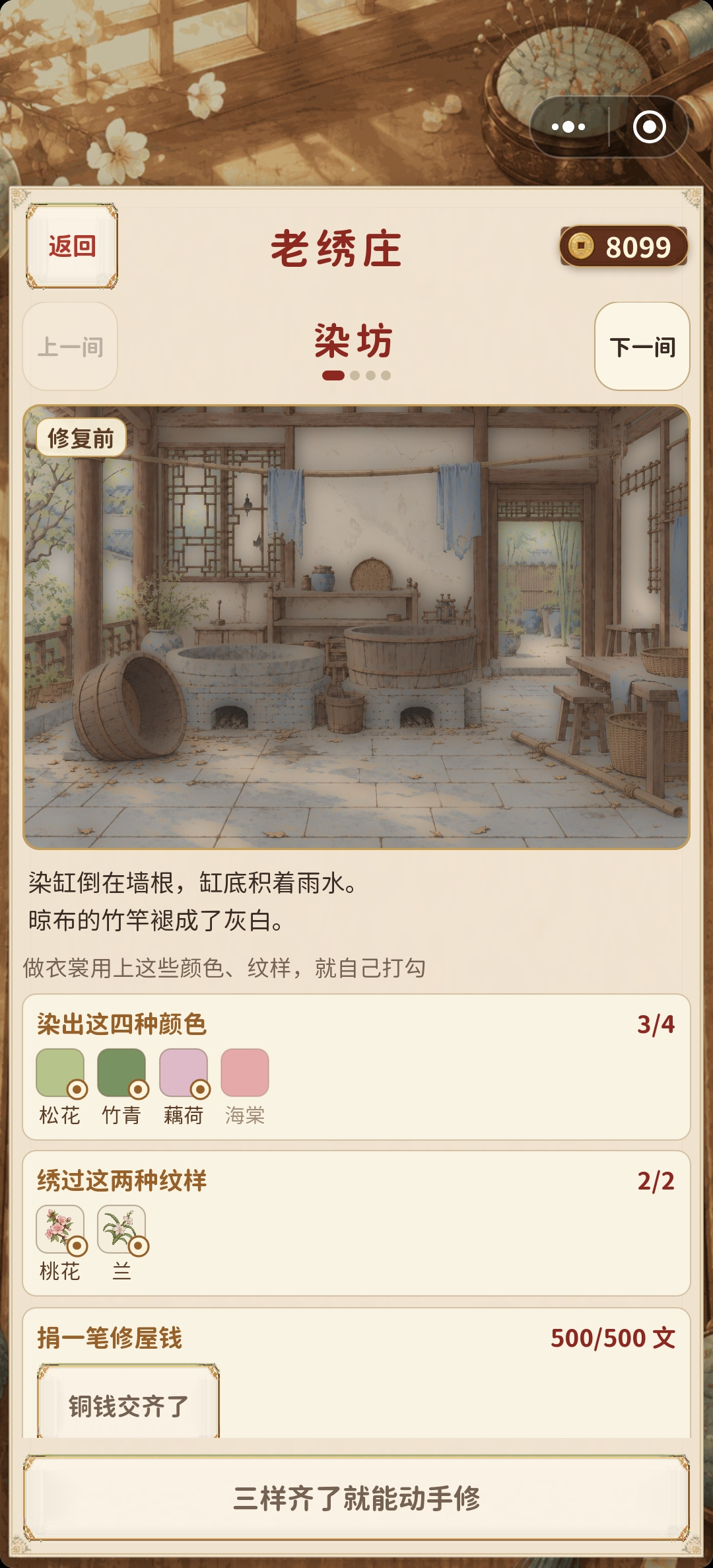Image resolution: width=713 pixels, height=1568 pixels.
Task: Open the 8099 coin balance
Action: point(624,246)
